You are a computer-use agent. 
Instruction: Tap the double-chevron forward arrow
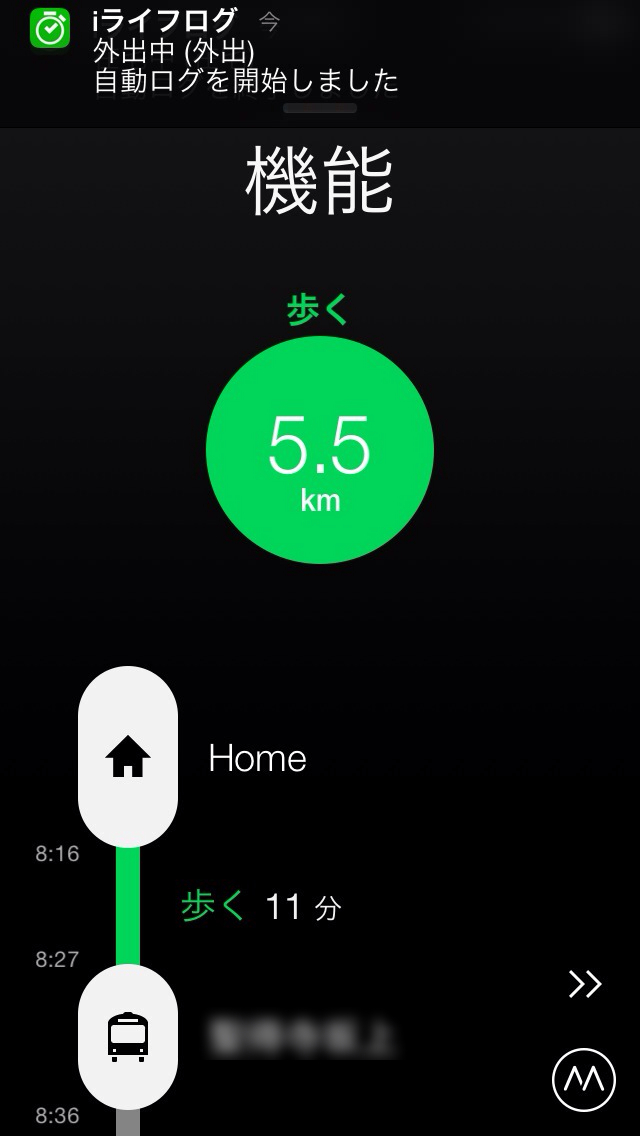585,985
